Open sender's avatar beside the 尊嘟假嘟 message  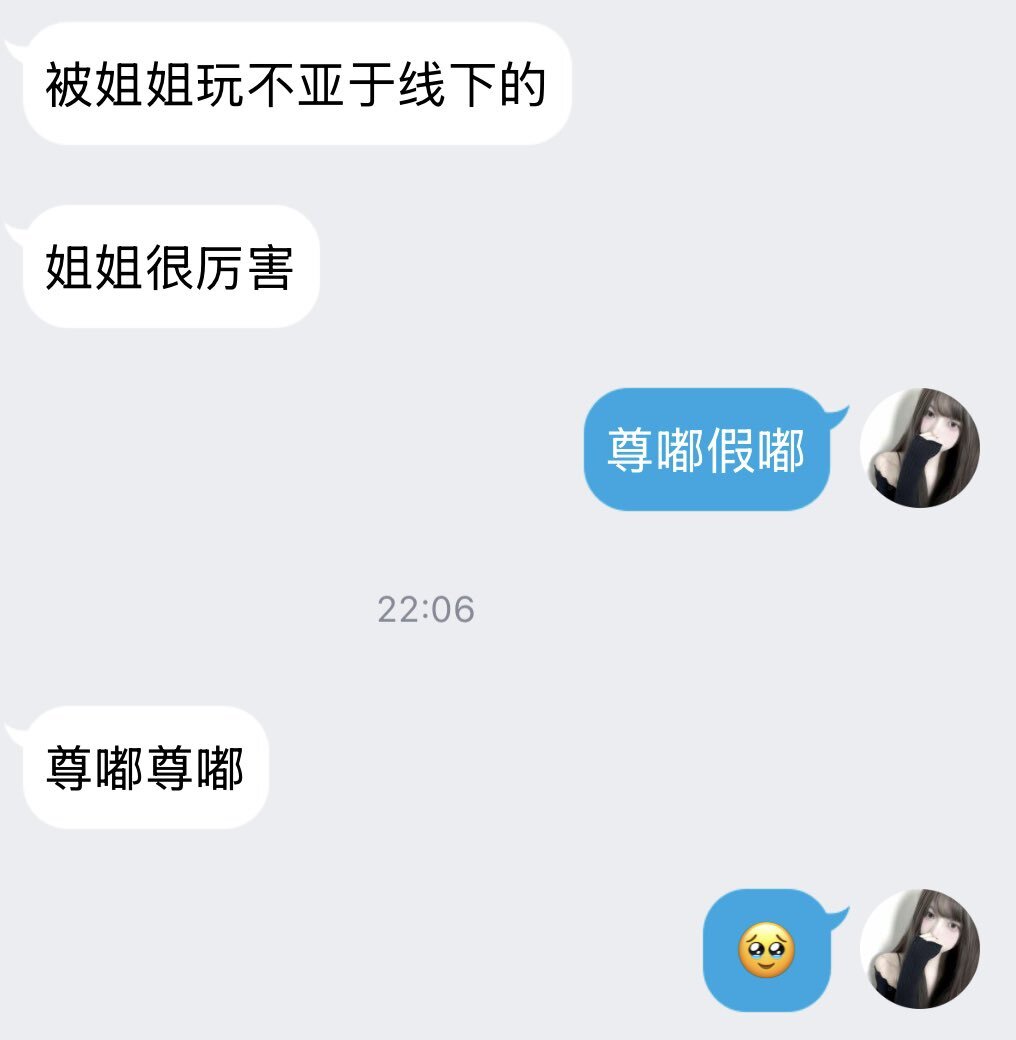[x=920, y=448]
